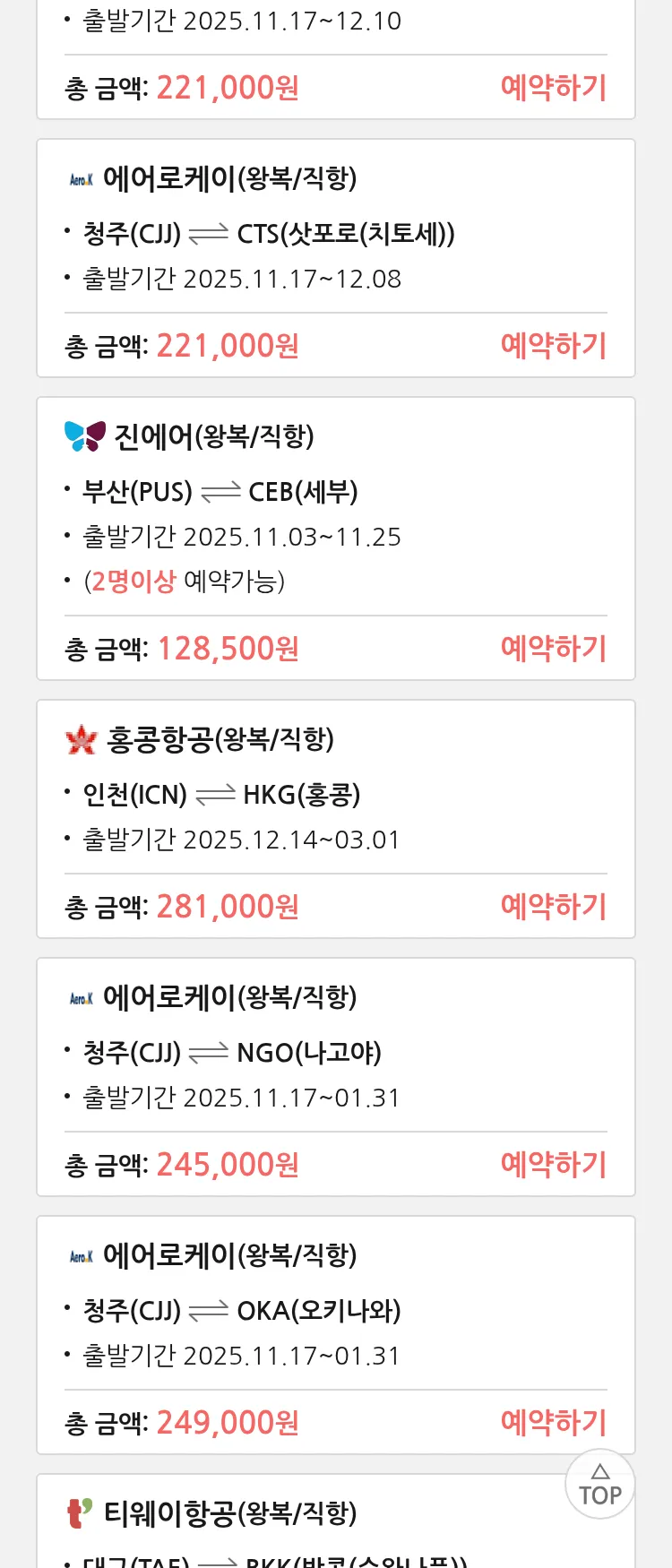Image resolution: width=672 pixels, height=1568 pixels.
Task: Select 예약하기 on the 청주–OKA(오키나와) flight
Action: (553, 1423)
